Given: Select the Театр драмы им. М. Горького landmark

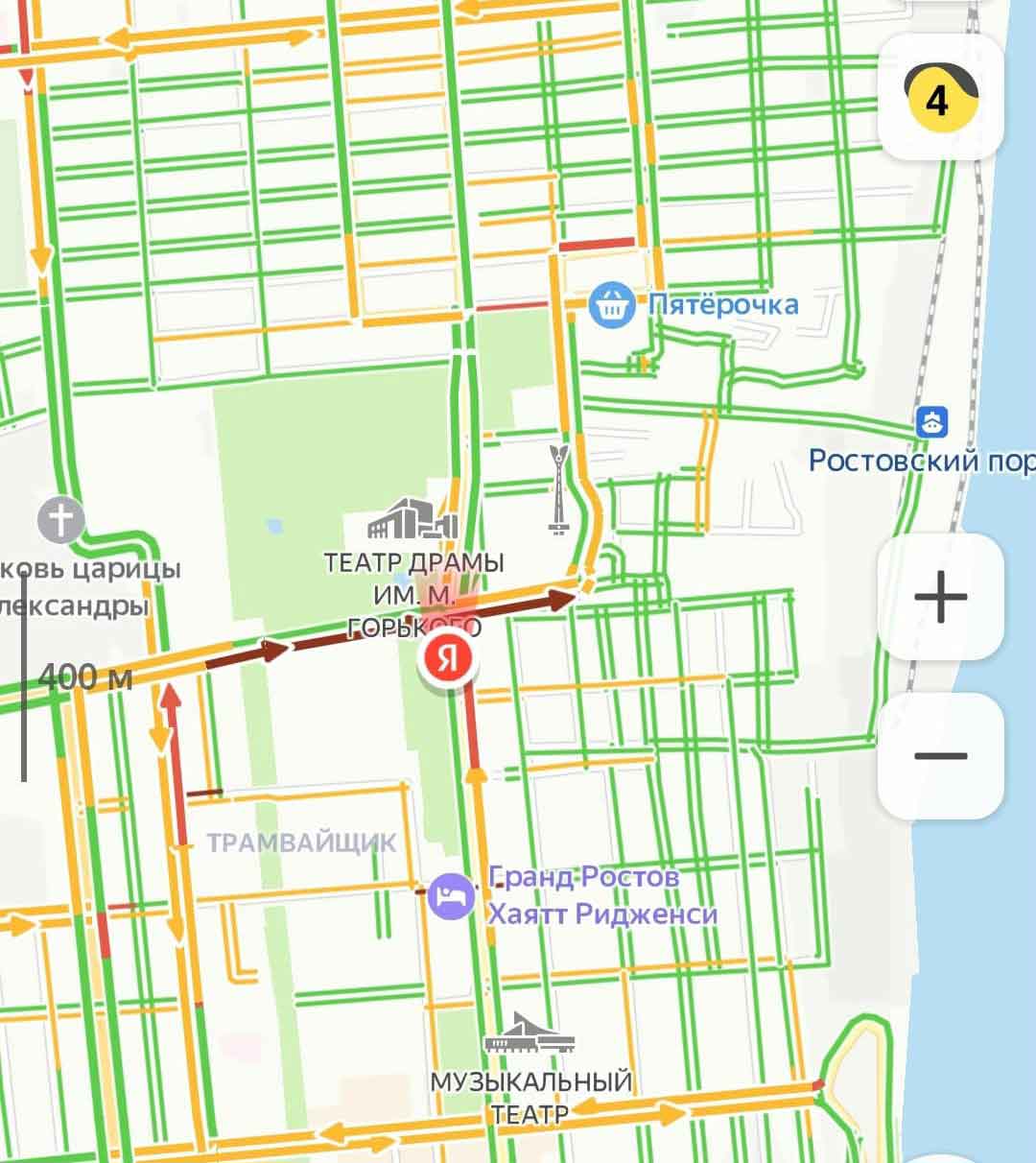Looking at the screenshot, I should [412, 520].
